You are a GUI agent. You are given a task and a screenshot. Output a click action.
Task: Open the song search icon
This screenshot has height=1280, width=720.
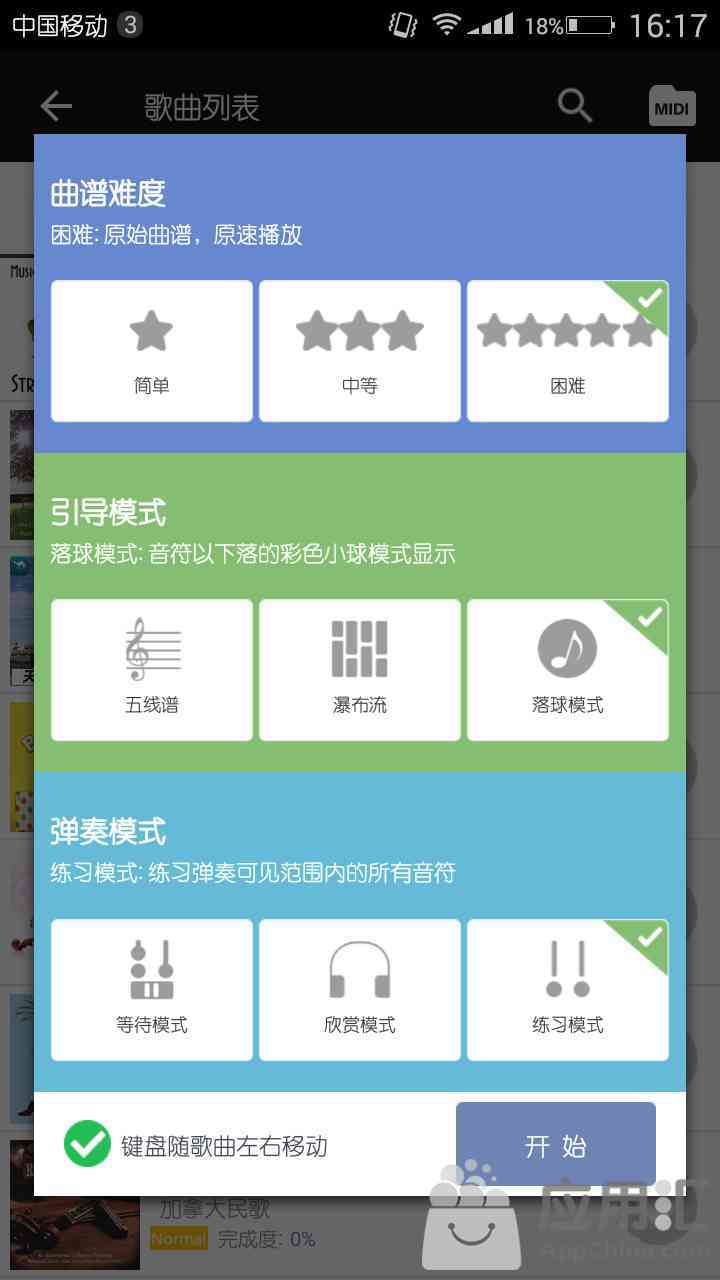coord(575,106)
